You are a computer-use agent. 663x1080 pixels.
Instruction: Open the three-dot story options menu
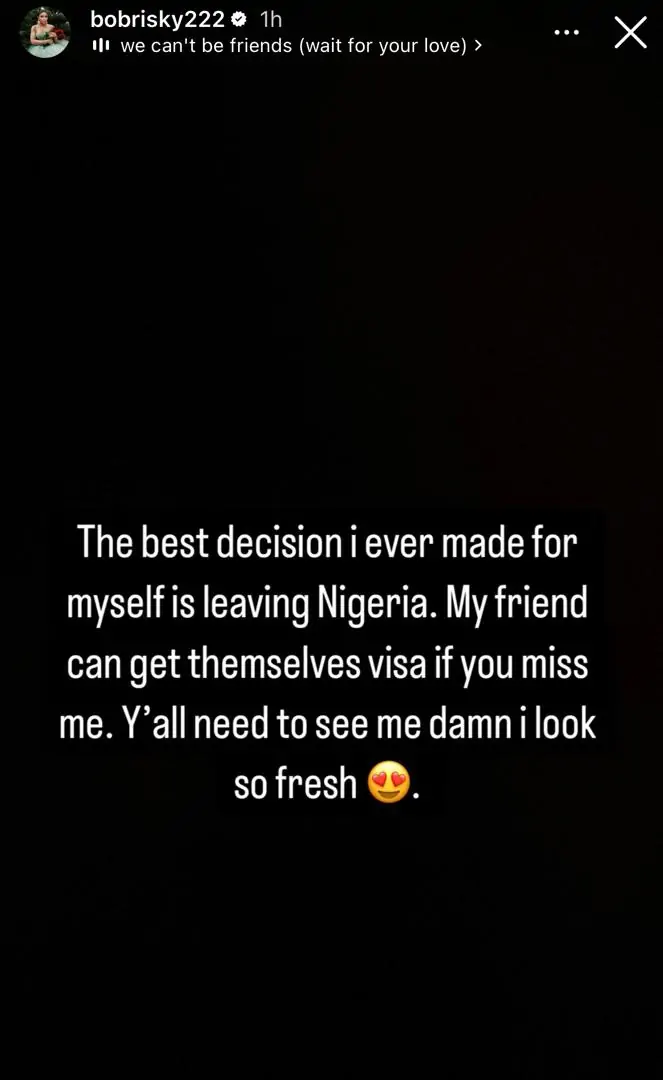(567, 33)
